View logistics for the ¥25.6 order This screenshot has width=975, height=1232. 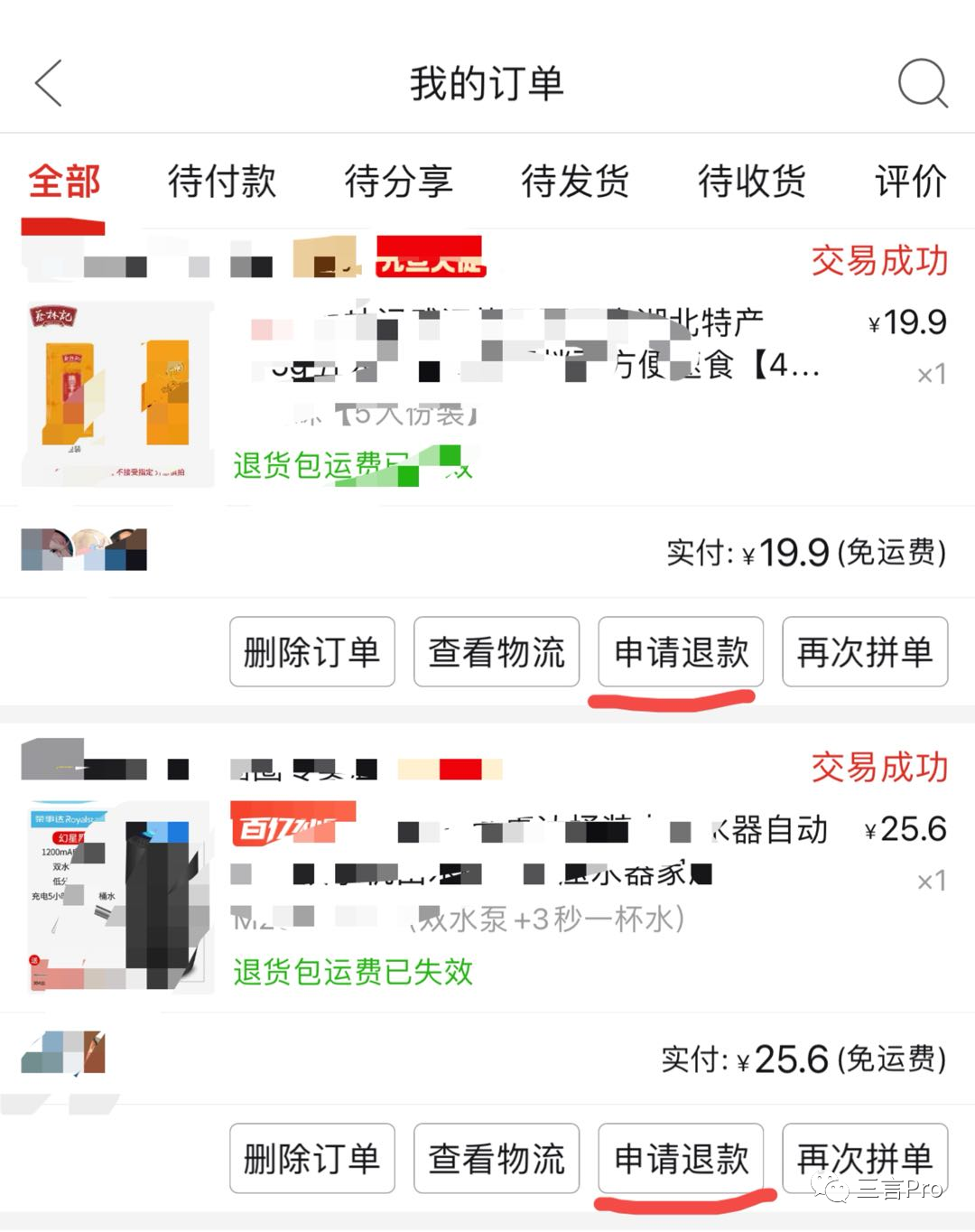coord(496,1159)
